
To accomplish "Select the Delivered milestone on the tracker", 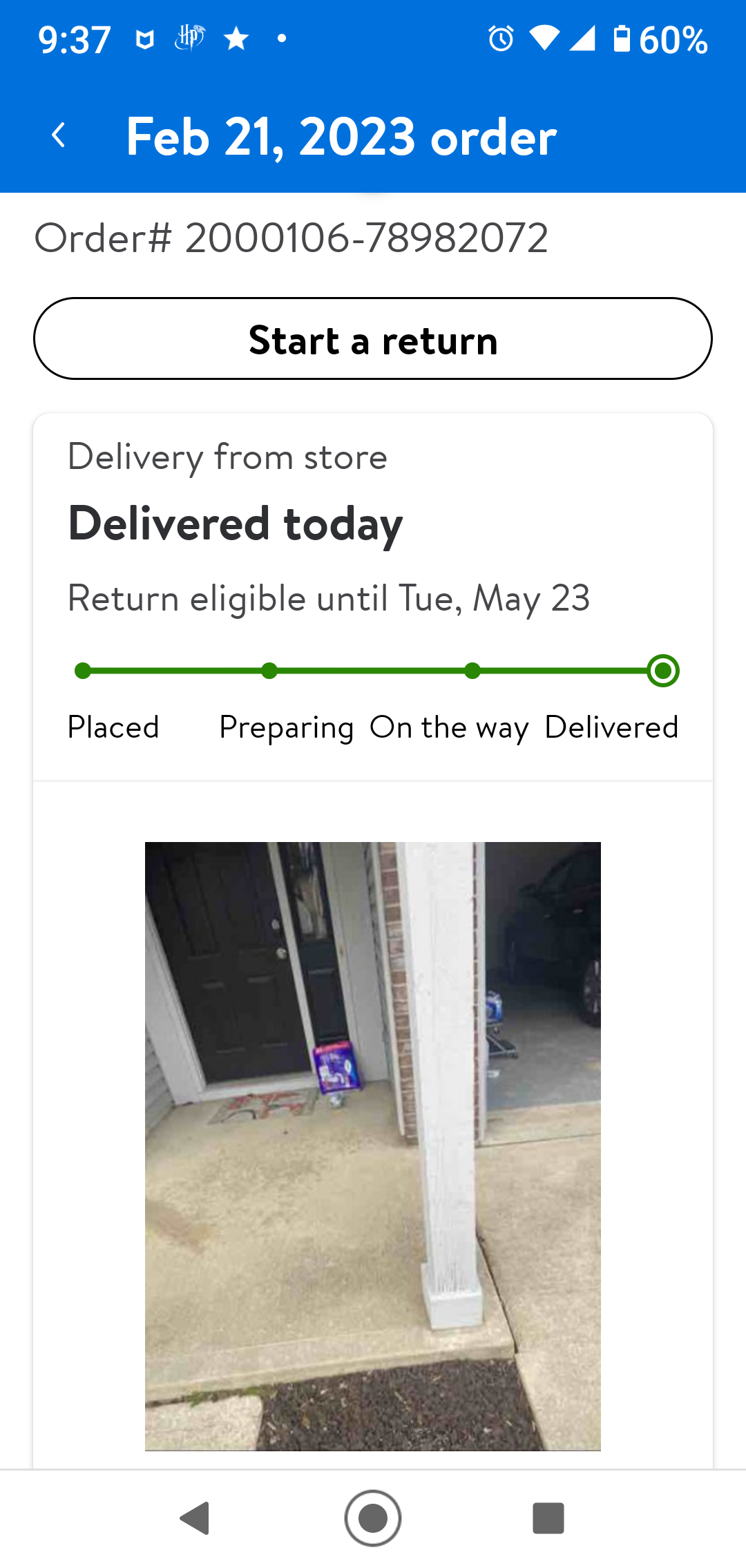I will pyautogui.click(x=662, y=670).
